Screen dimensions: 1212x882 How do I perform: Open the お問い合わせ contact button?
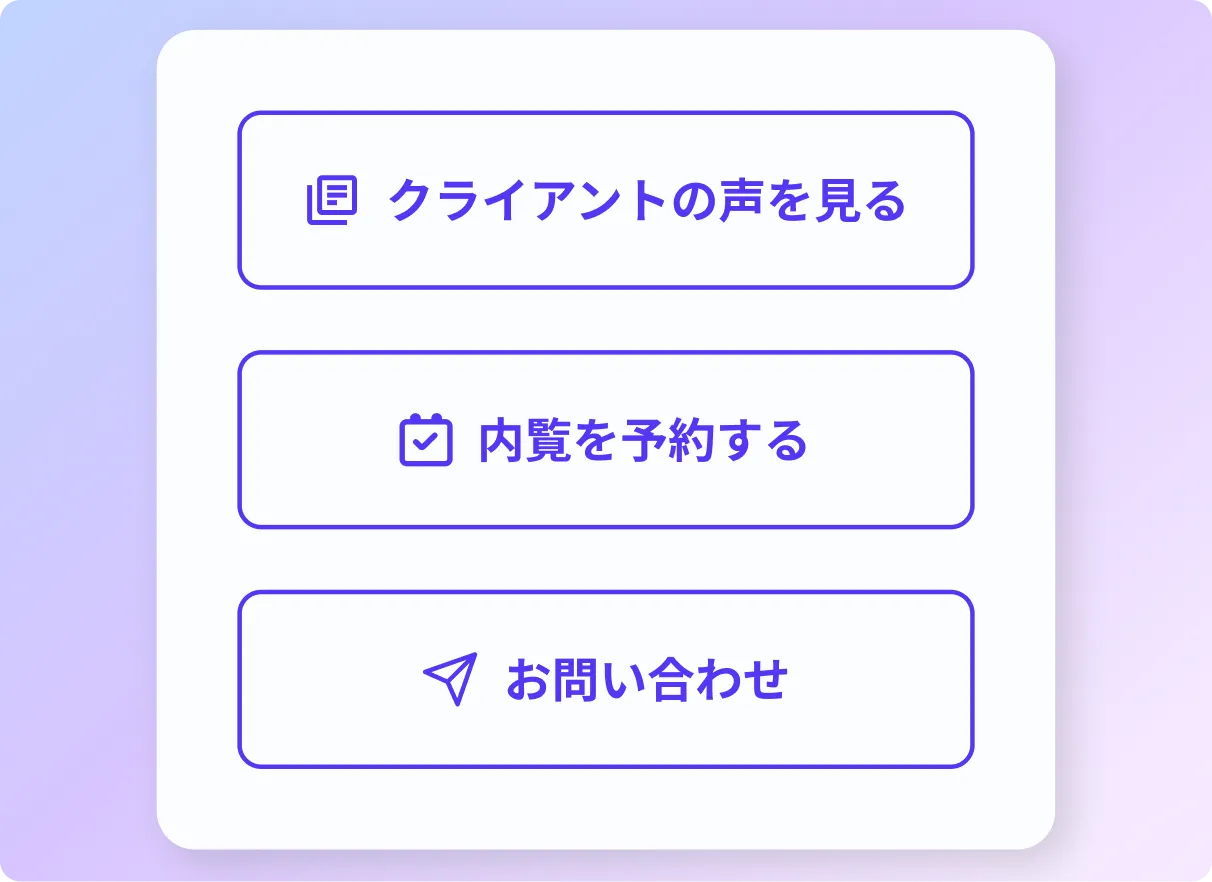click(605, 680)
